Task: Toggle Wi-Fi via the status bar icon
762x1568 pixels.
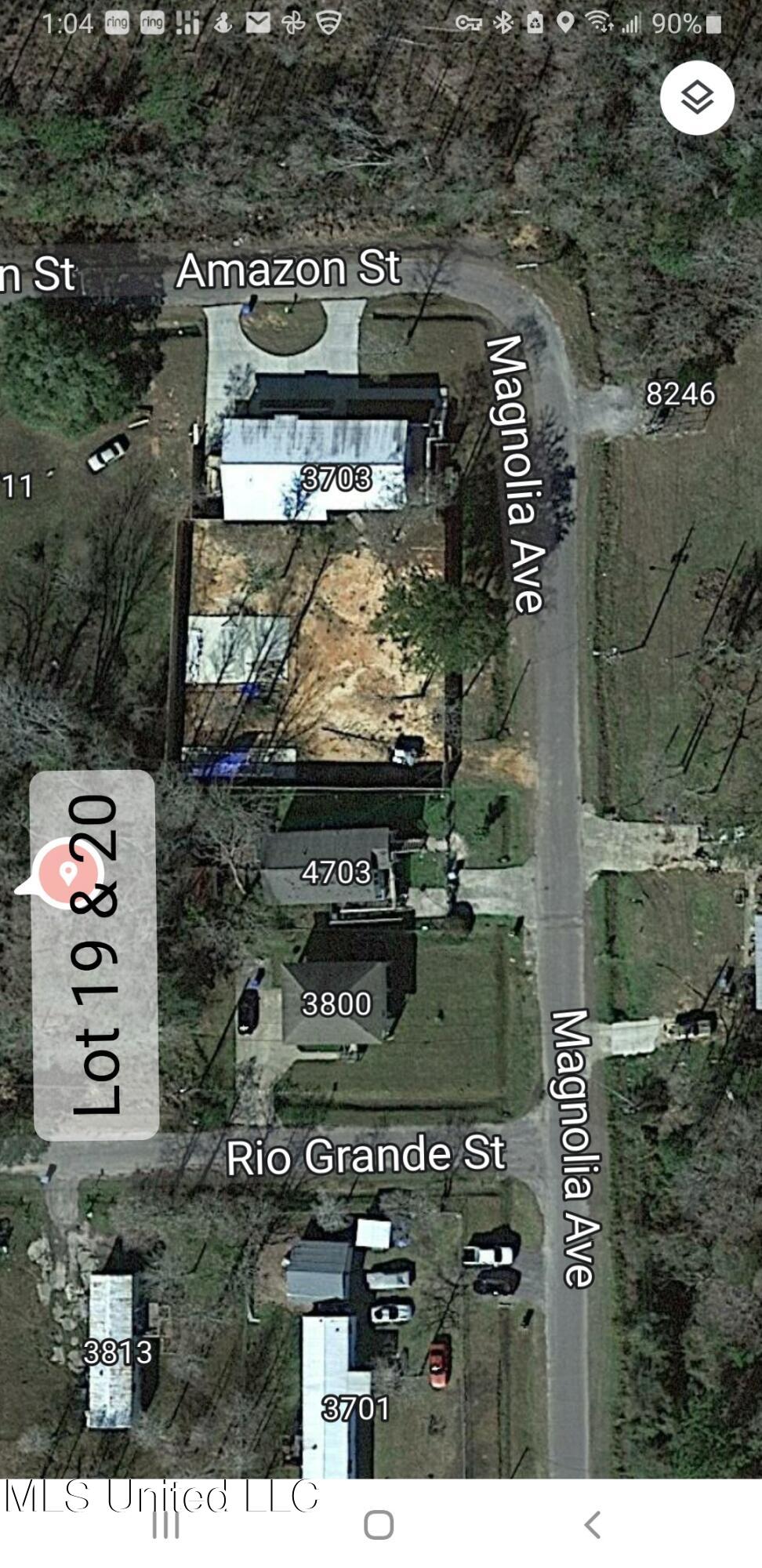Action: click(x=599, y=24)
